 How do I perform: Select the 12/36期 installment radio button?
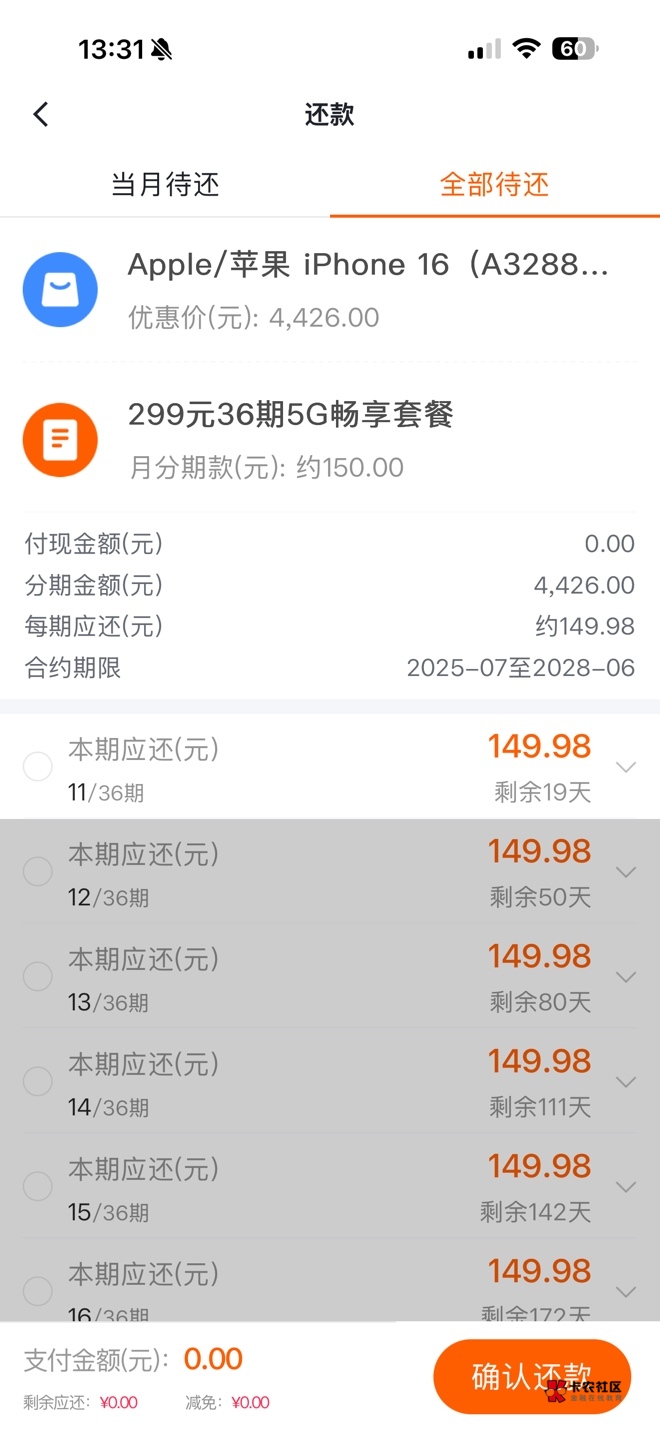[38, 872]
